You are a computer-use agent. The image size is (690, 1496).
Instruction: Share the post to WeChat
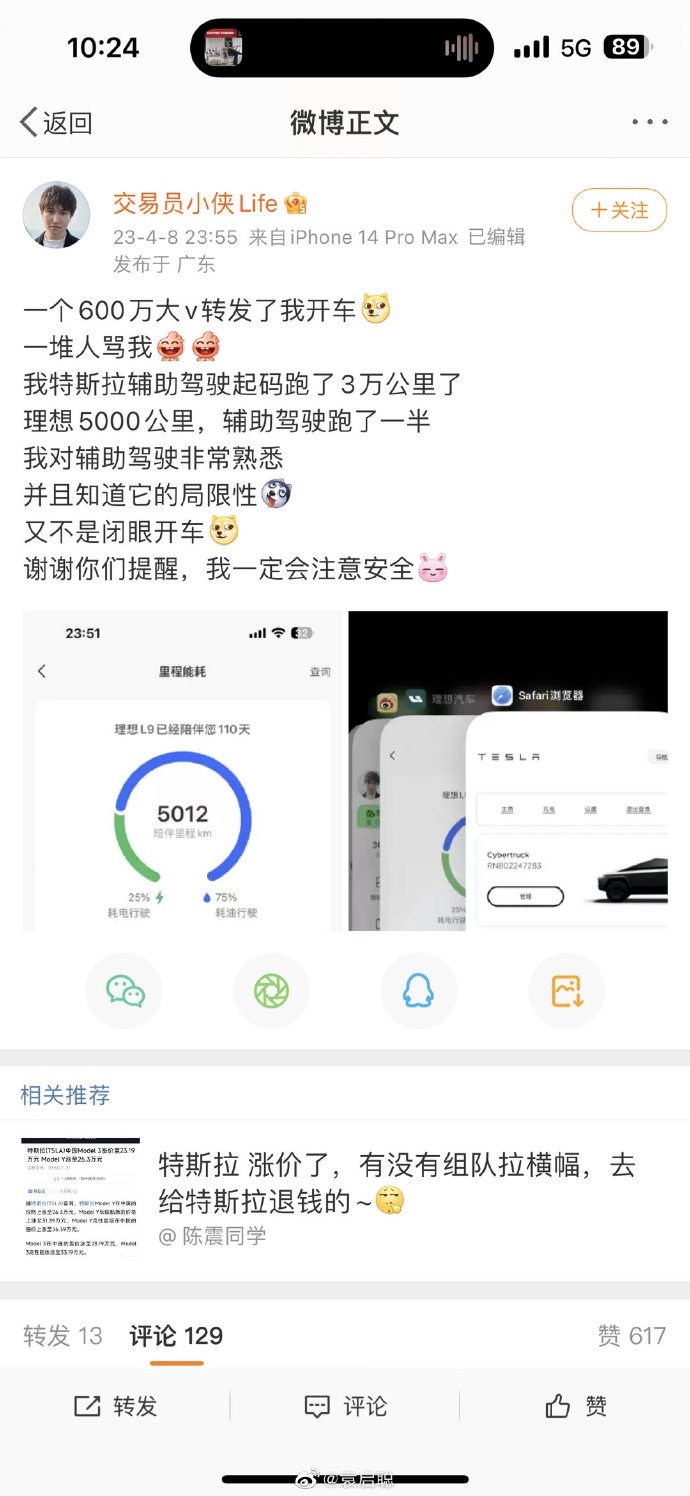[125, 991]
